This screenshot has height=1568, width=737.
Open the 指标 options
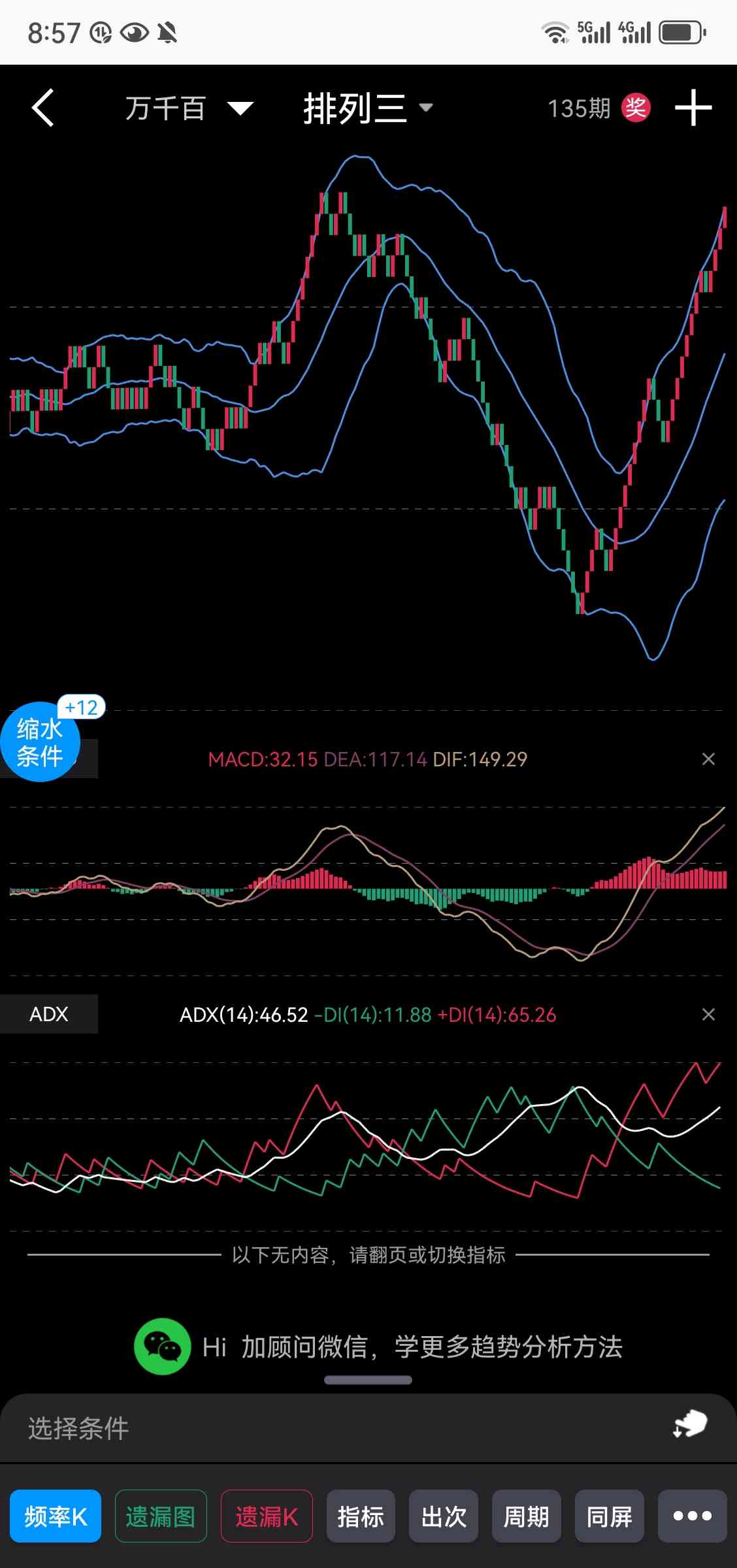pos(361,1516)
